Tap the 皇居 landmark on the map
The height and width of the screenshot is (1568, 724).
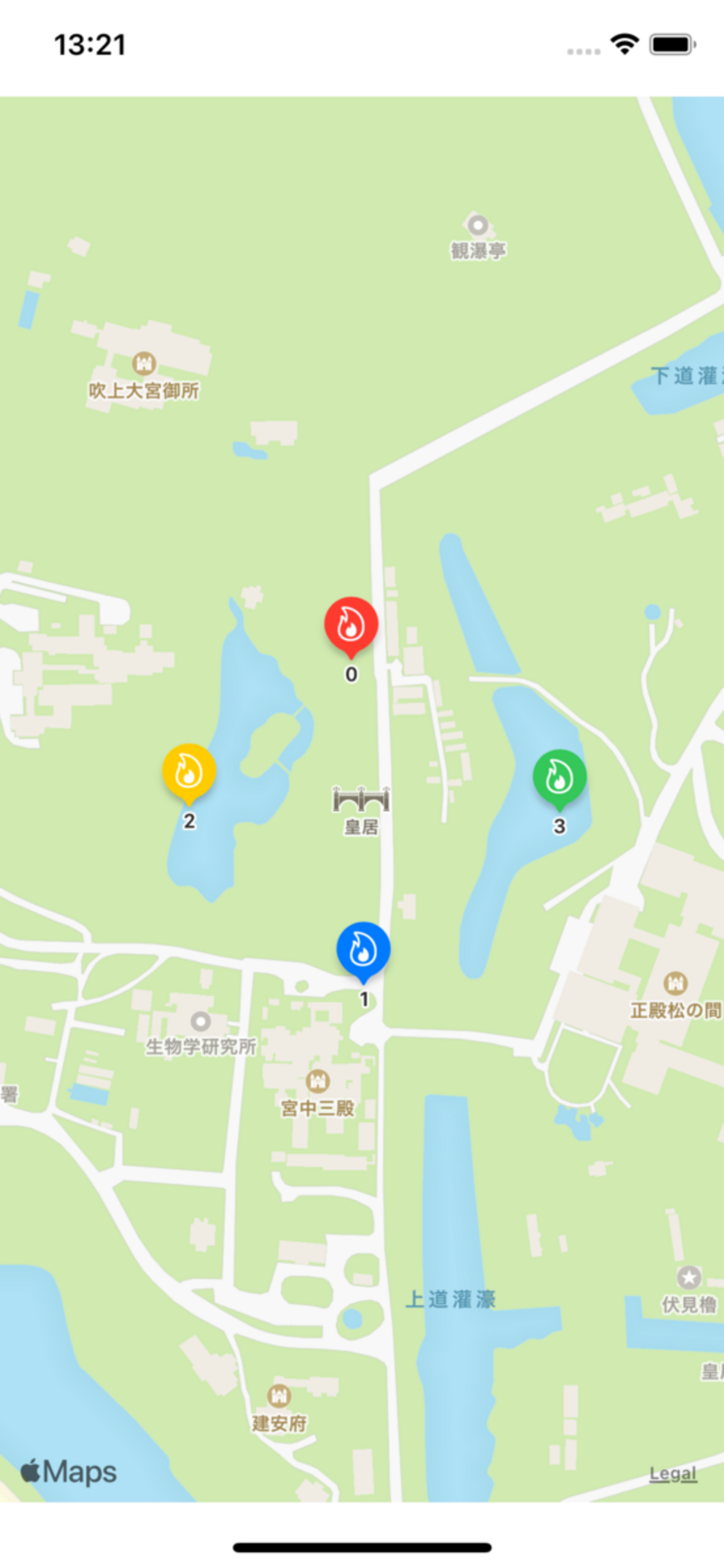click(360, 801)
